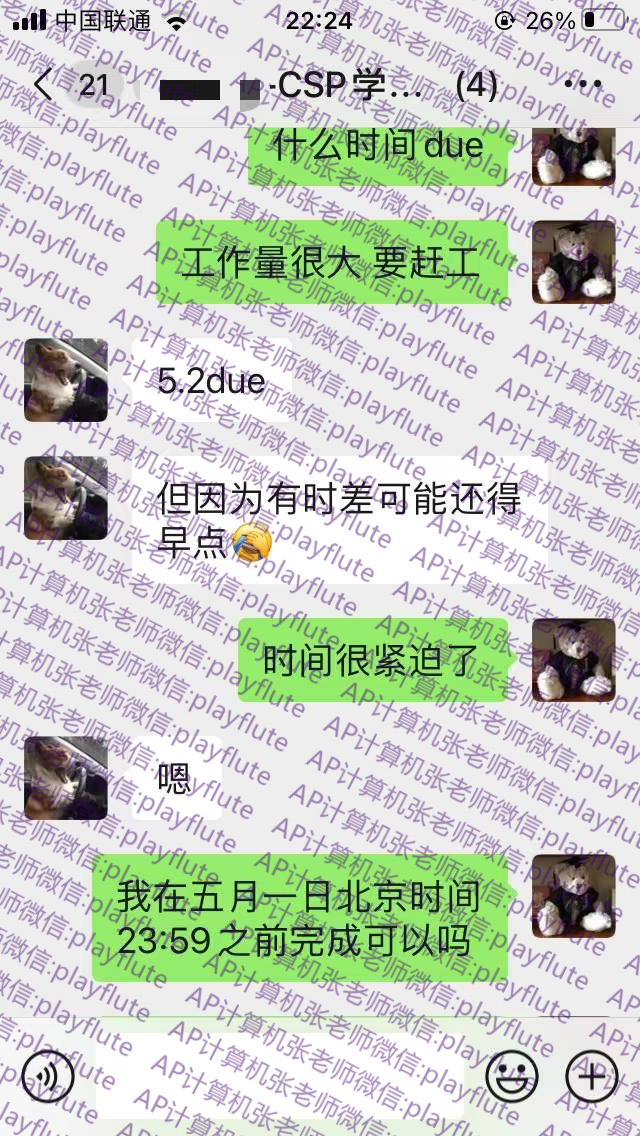This screenshot has width=640, height=1136.
Task: Open the plus attachments menu
Action: (591, 1076)
